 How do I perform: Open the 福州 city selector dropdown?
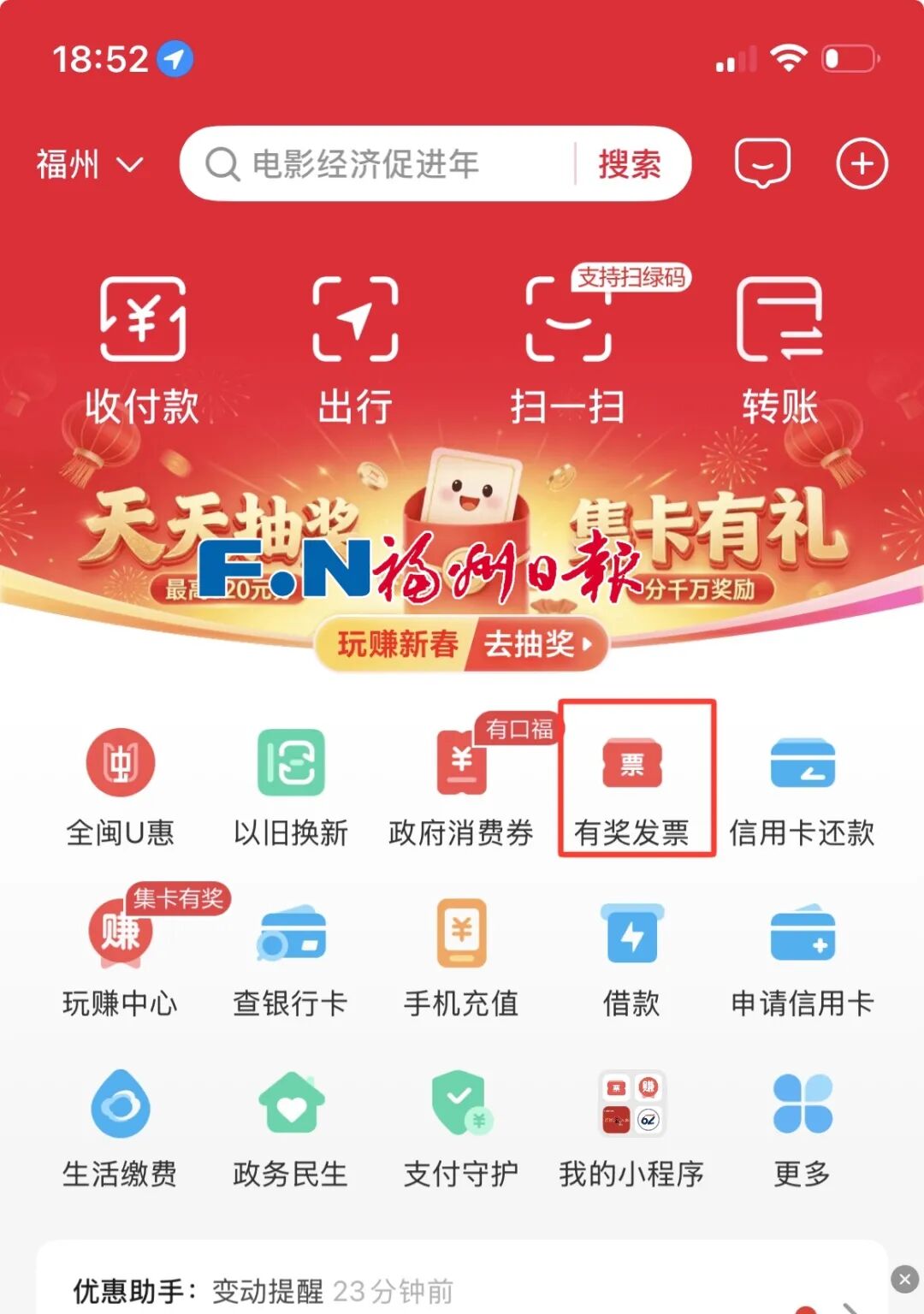point(88,164)
